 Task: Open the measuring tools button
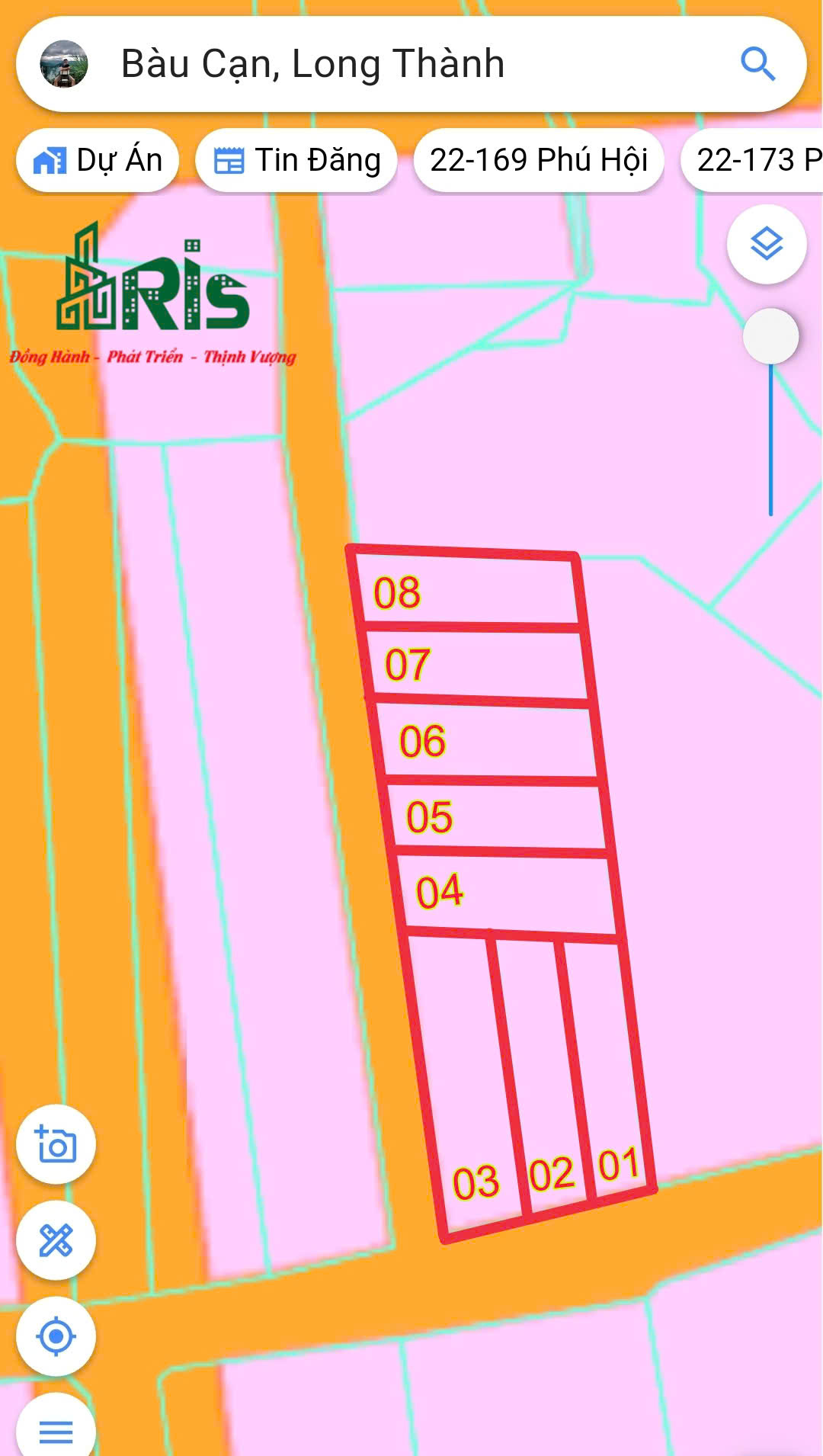click(x=56, y=1240)
